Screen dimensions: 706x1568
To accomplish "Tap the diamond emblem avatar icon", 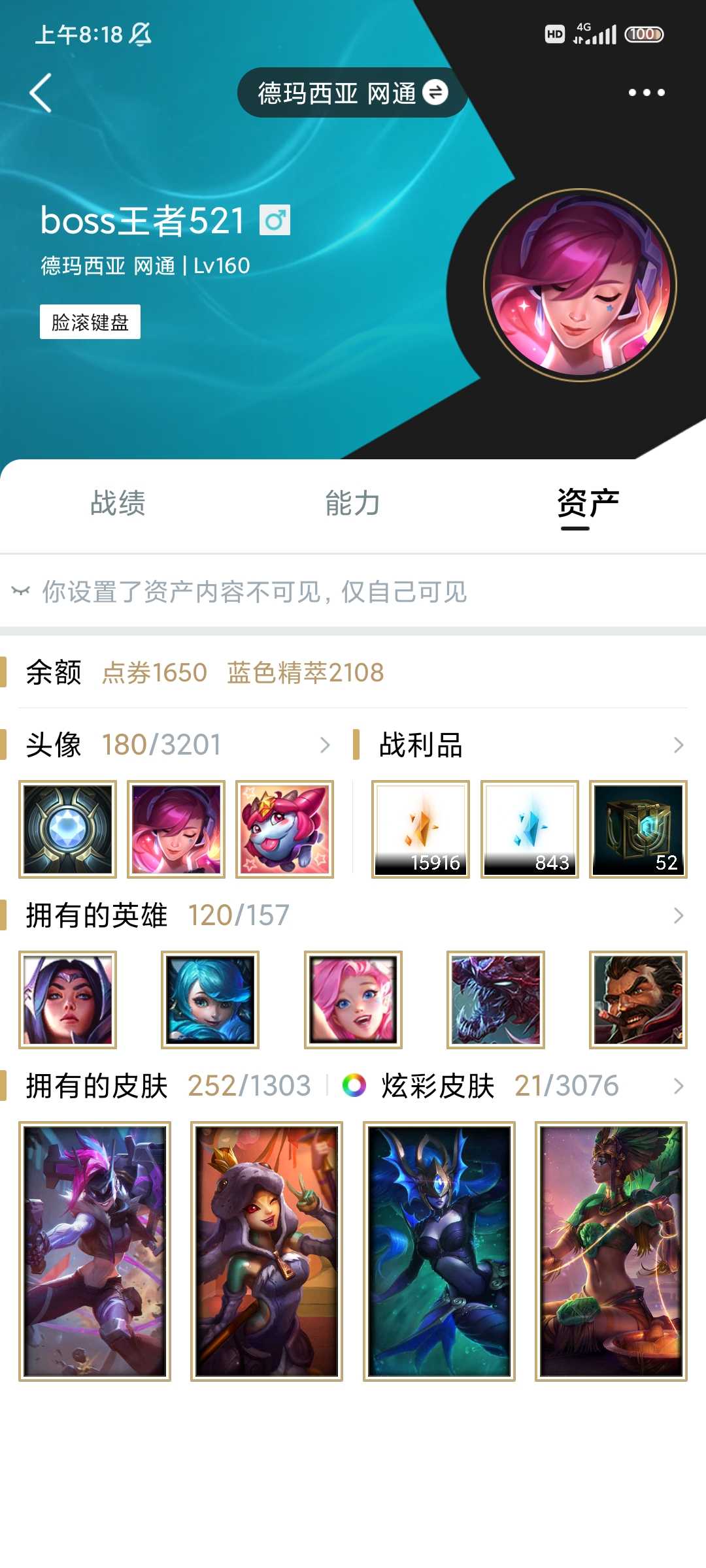I will 67,830.
